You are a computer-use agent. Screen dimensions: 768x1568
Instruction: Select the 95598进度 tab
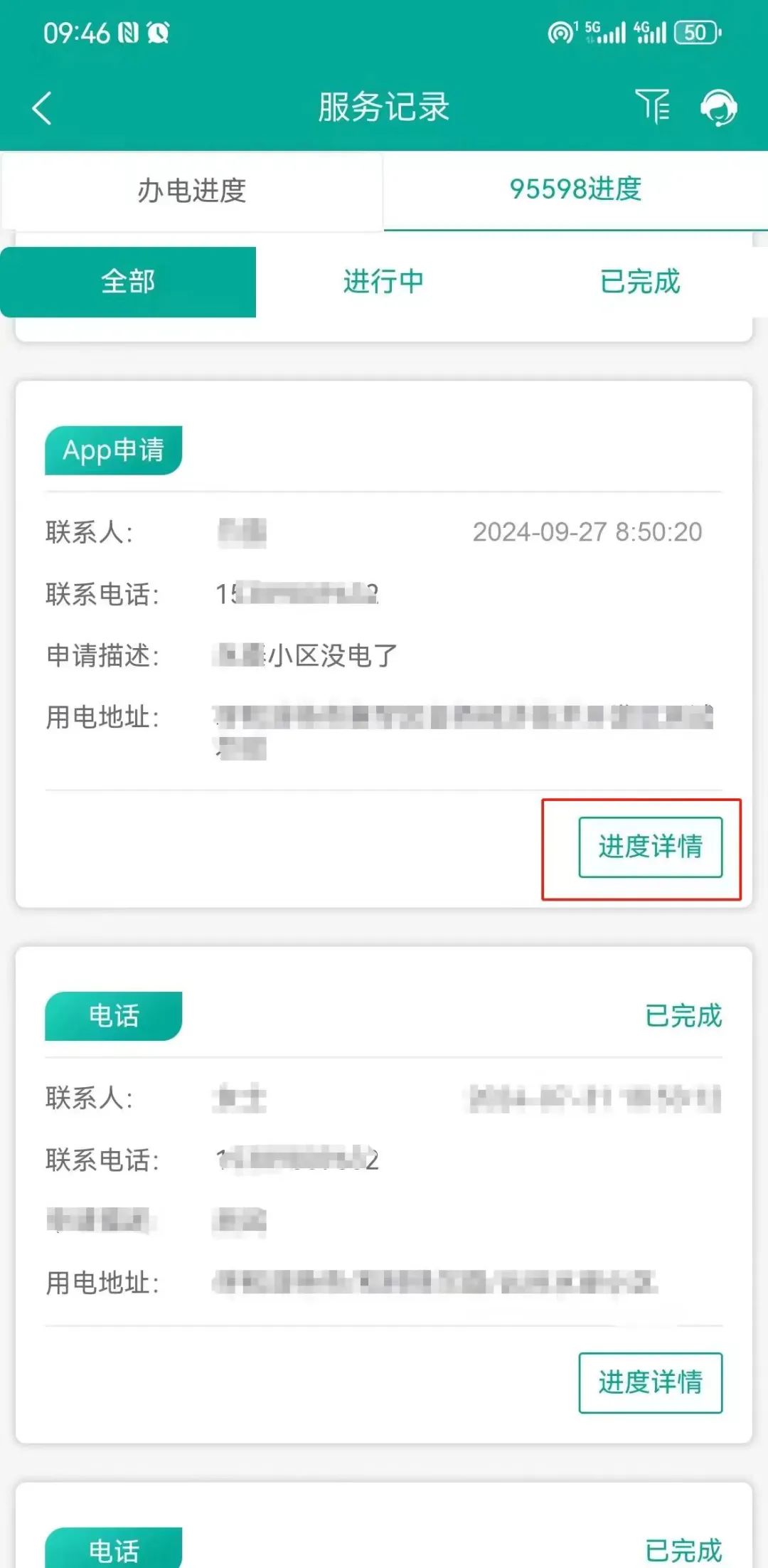point(575,189)
